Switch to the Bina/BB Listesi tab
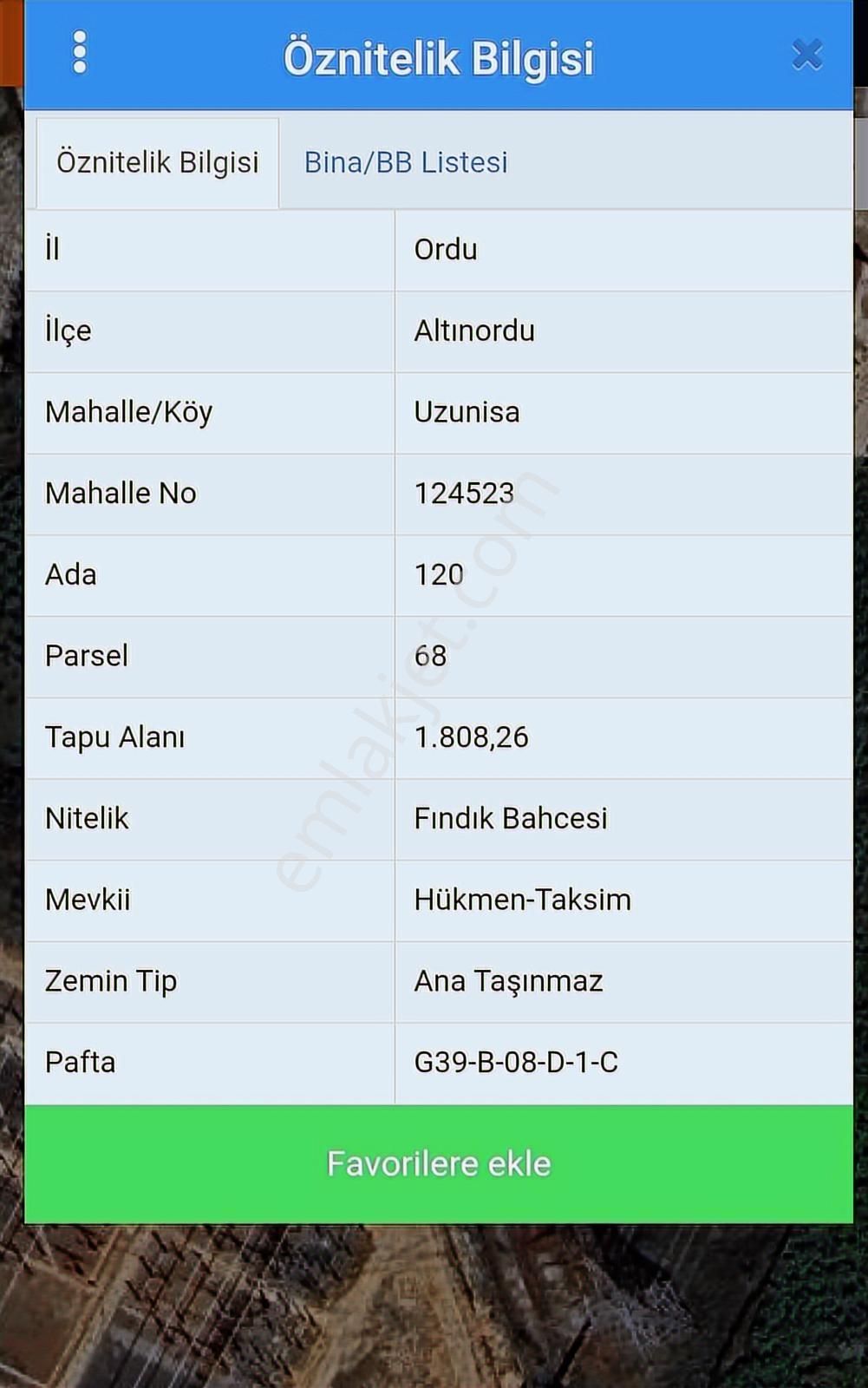The height and width of the screenshot is (1388, 868). point(405,162)
